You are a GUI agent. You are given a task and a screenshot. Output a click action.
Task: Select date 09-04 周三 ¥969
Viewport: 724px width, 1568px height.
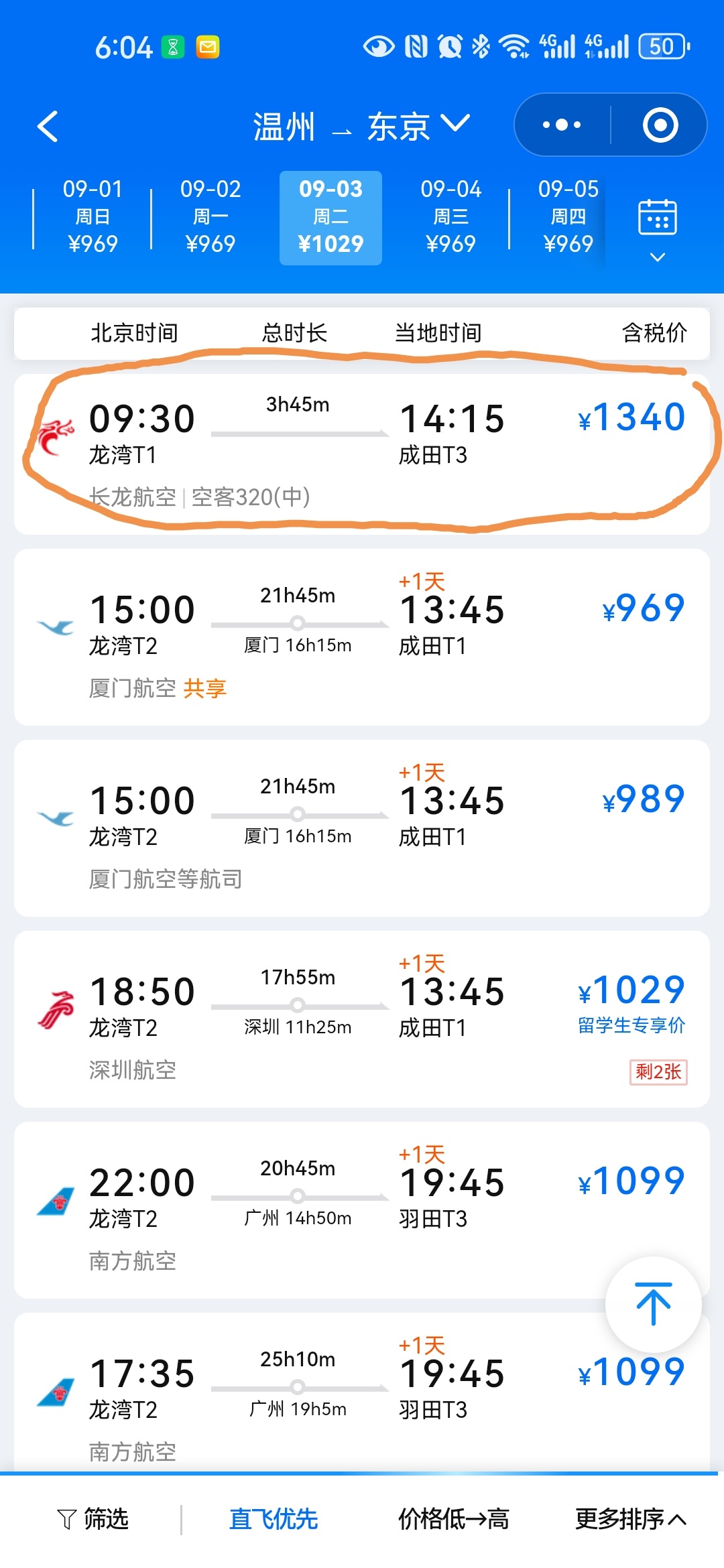450,216
